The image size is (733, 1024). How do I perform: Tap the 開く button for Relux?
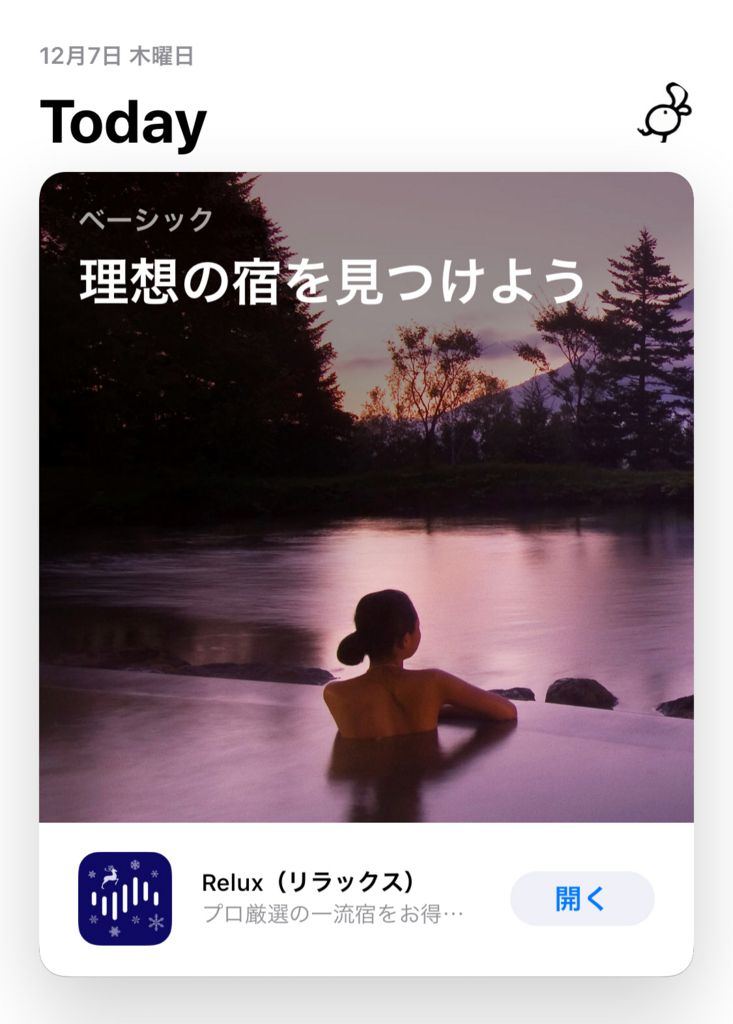click(582, 898)
